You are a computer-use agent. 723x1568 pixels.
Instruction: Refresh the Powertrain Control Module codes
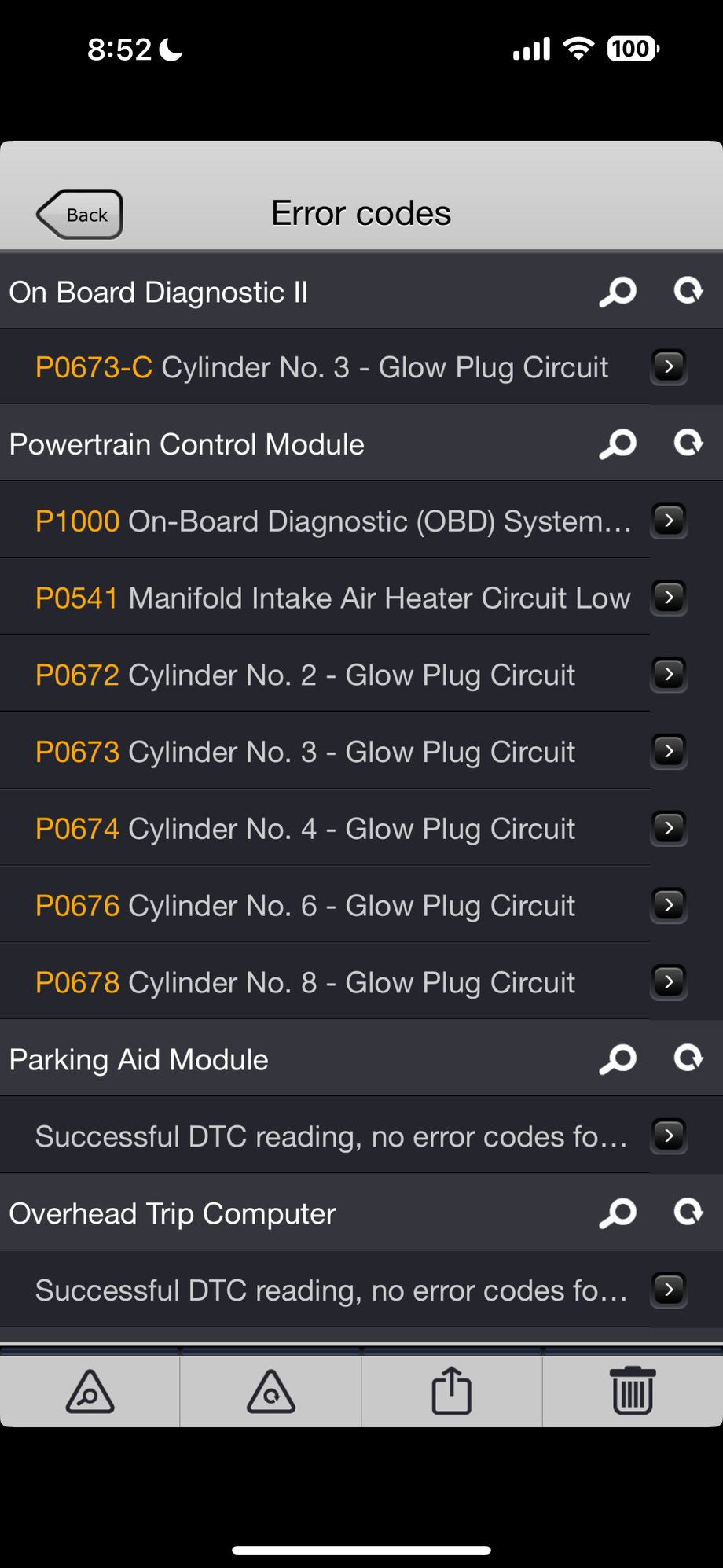click(688, 443)
